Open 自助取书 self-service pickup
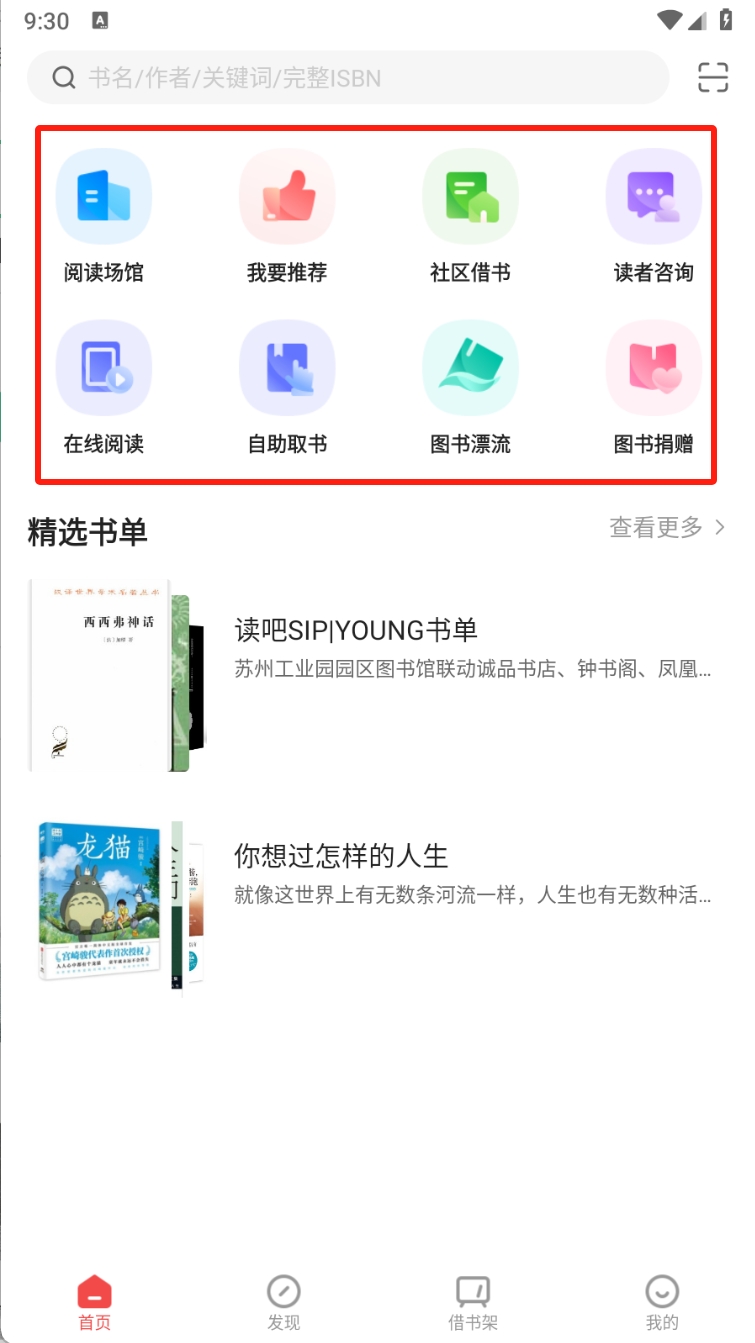Viewport: 755px width, 1343px height. tap(287, 386)
